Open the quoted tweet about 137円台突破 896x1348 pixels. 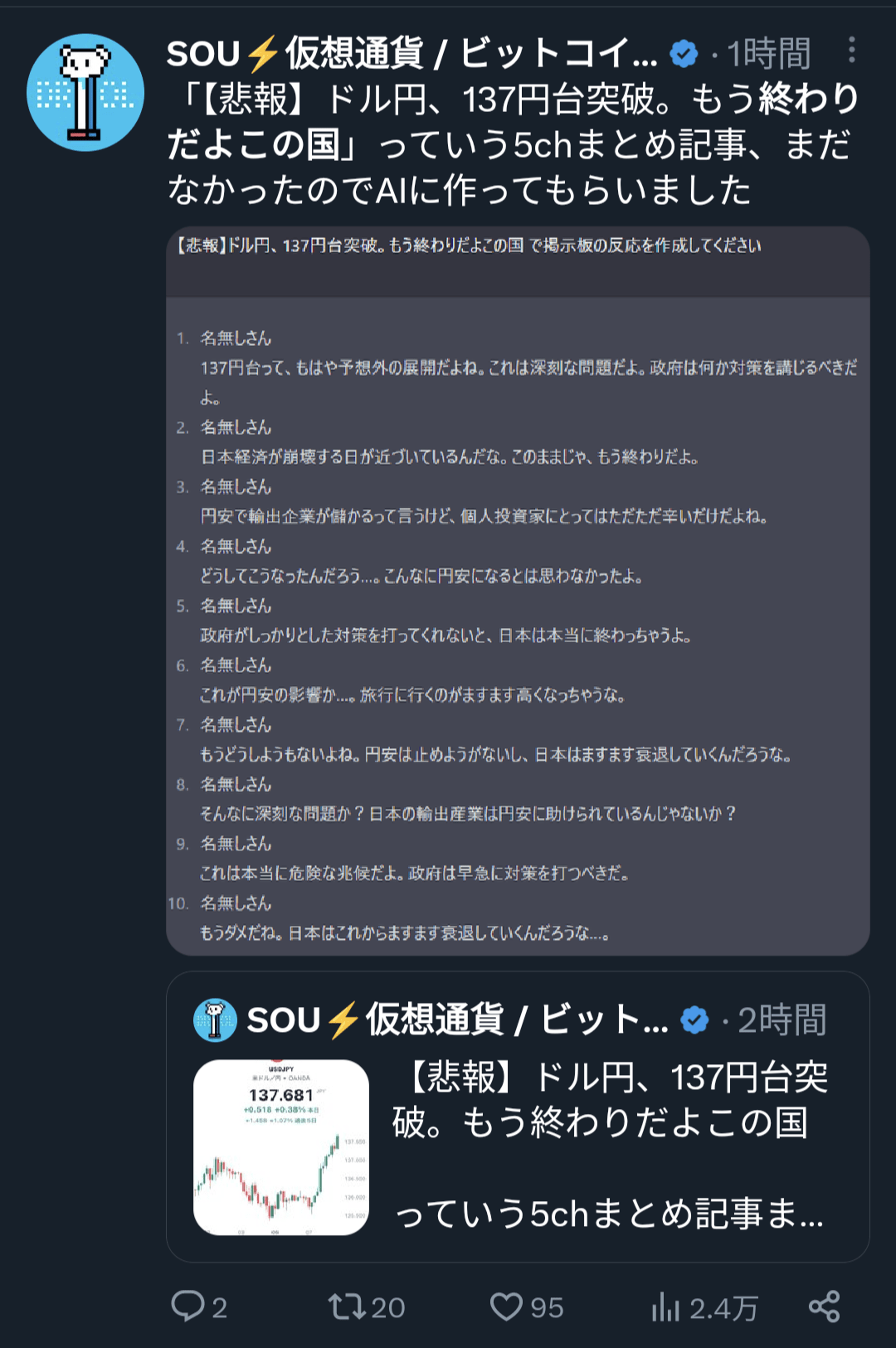(x=518, y=1117)
